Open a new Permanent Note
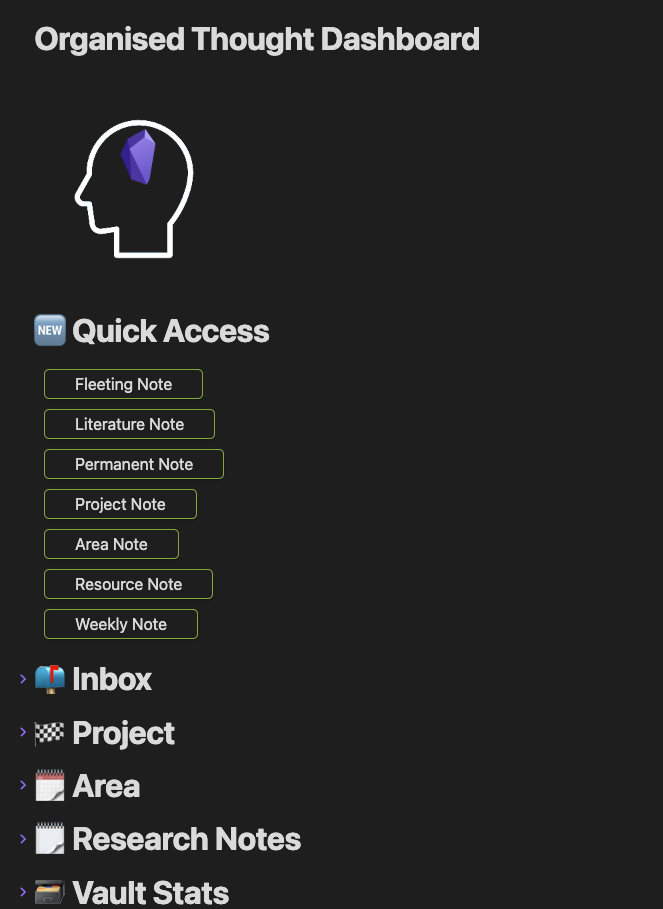 pyautogui.click(x=133, y=464)
